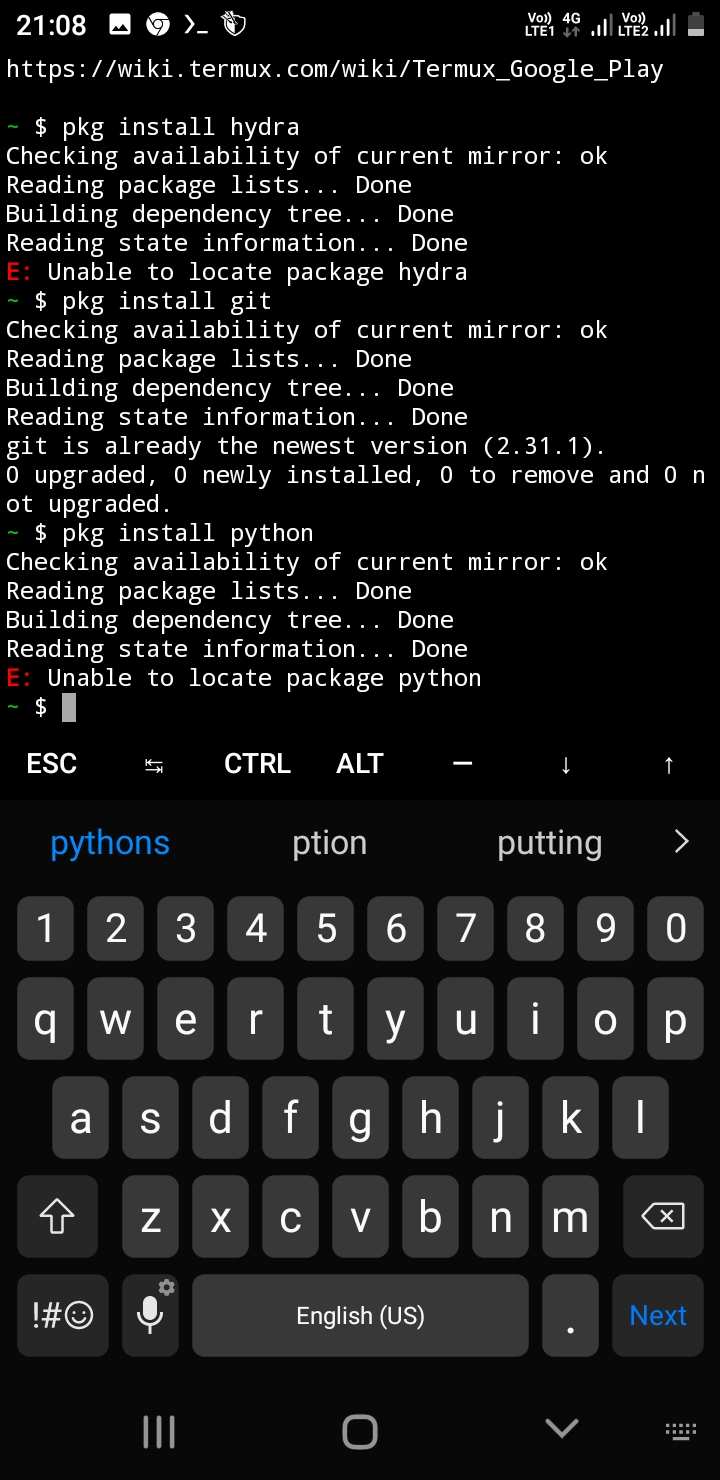This screenshot has width=720, height=1480.
Task: Open recent apps with the recents icon
Action: (x=158, y=1430)
